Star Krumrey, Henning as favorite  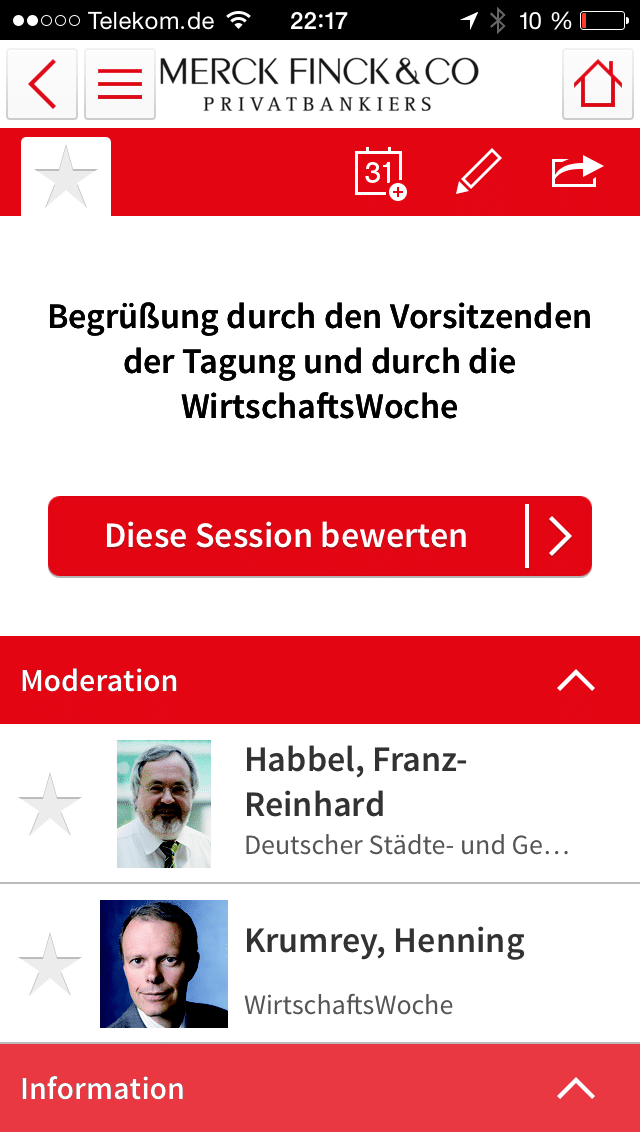(x=50, y=964)
